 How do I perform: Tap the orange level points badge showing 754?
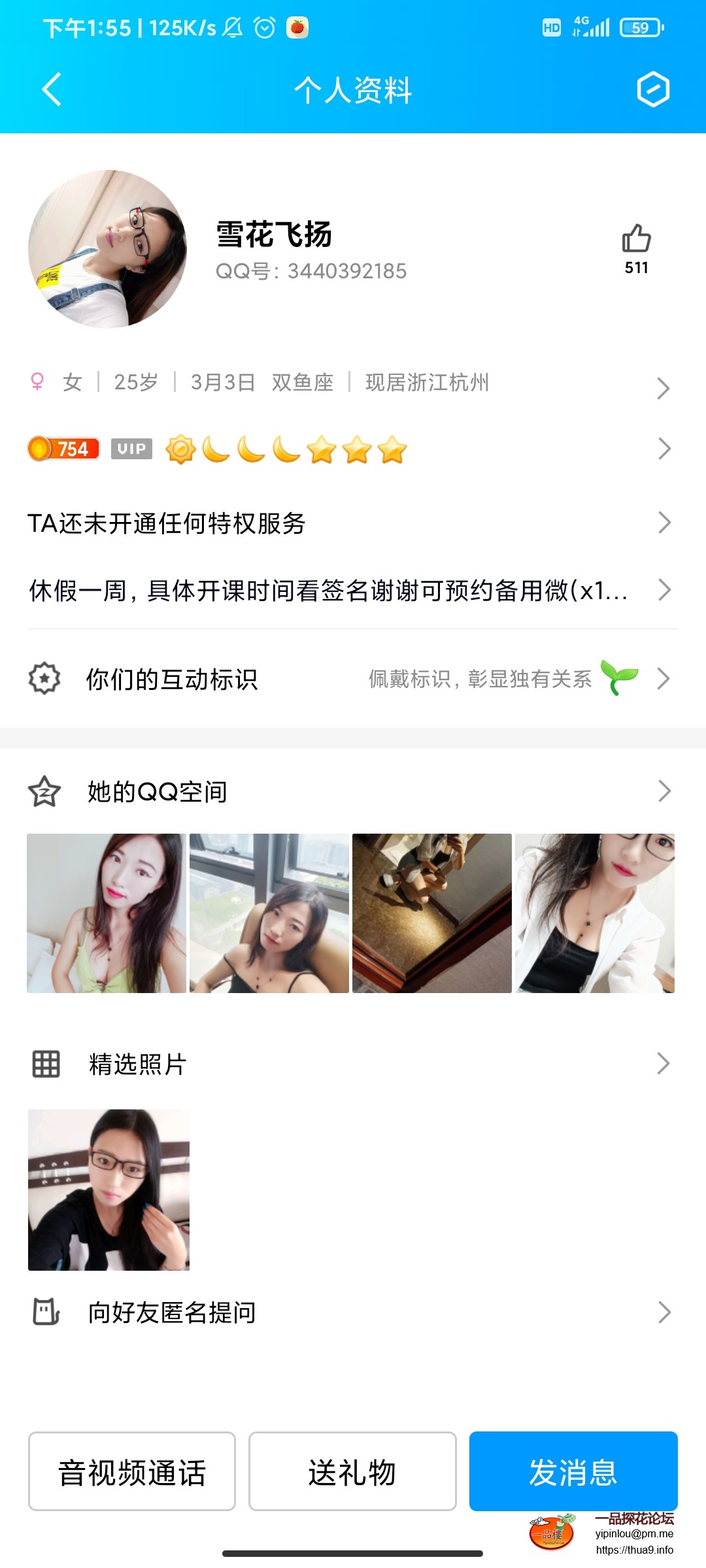pyautogui.click(x=63, y=449)
